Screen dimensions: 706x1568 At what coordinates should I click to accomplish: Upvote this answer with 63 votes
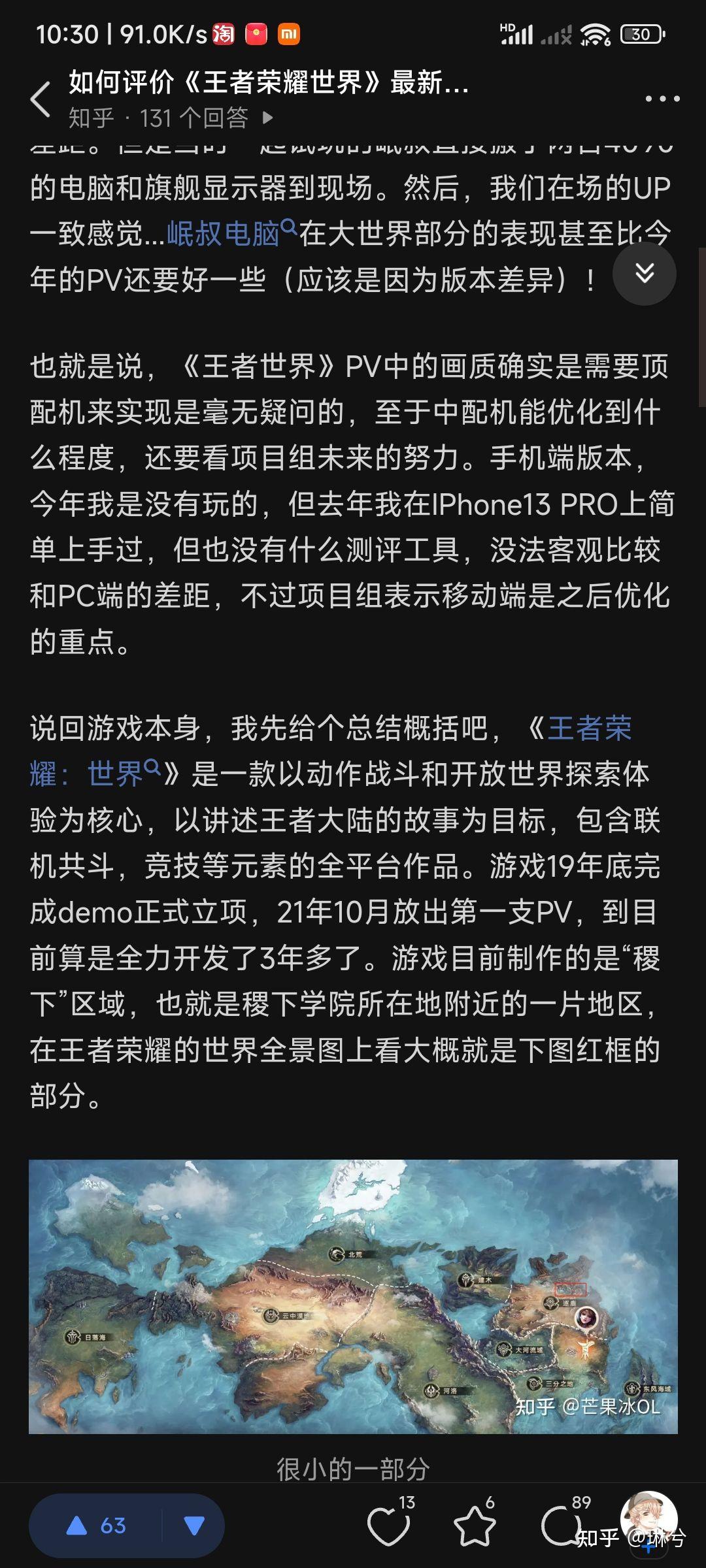96,1526
